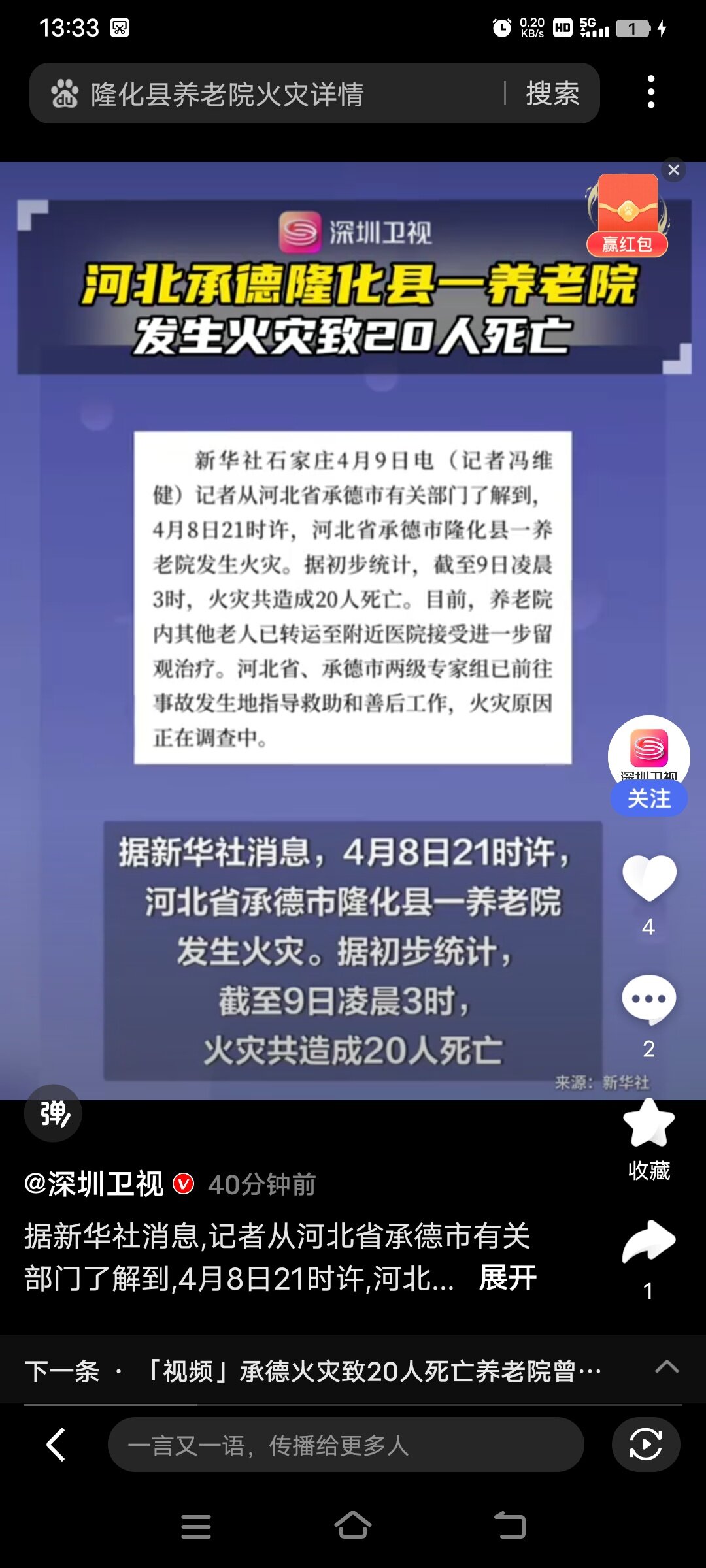
Task: Tap the comment field 一言又一语
Action: 345,1445
